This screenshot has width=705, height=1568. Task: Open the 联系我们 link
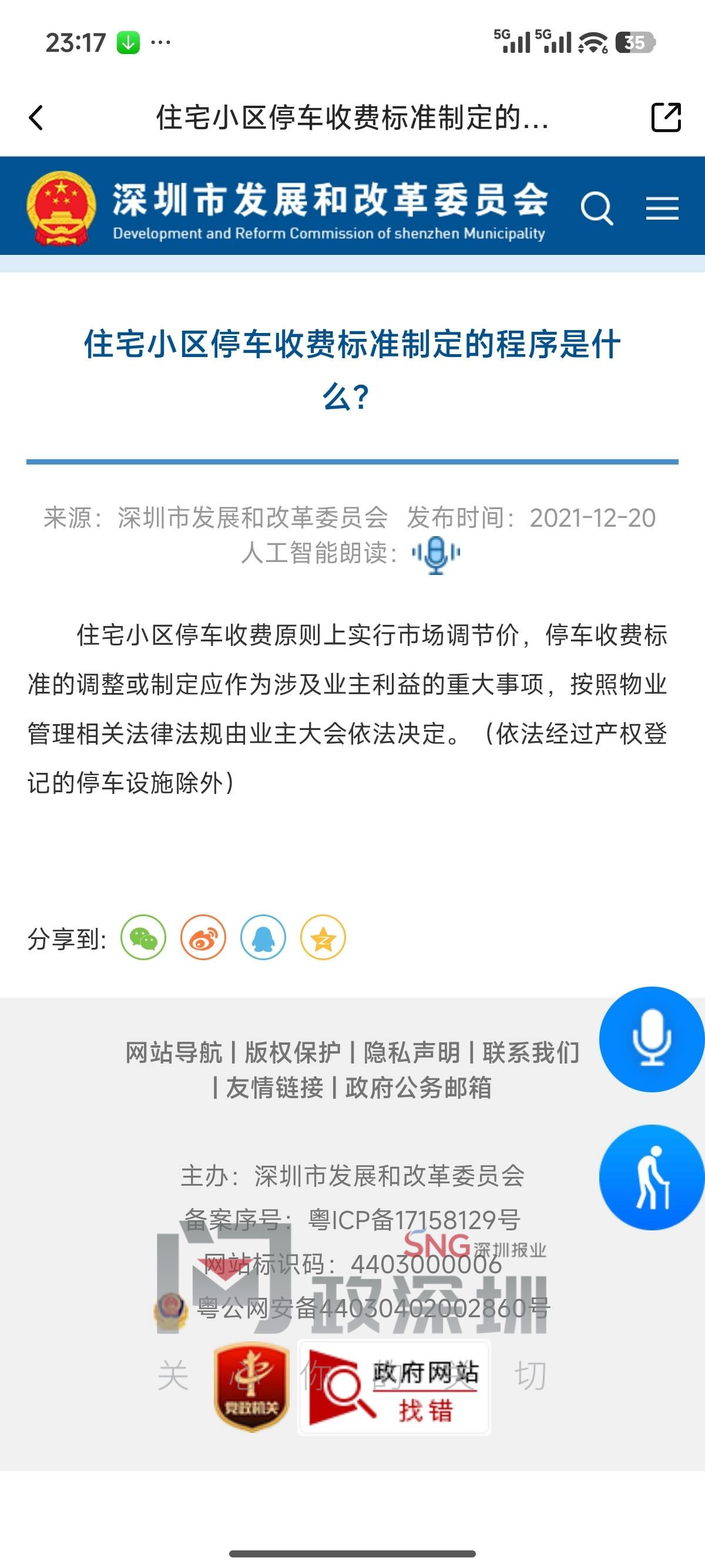click(x=531, y=1052)
